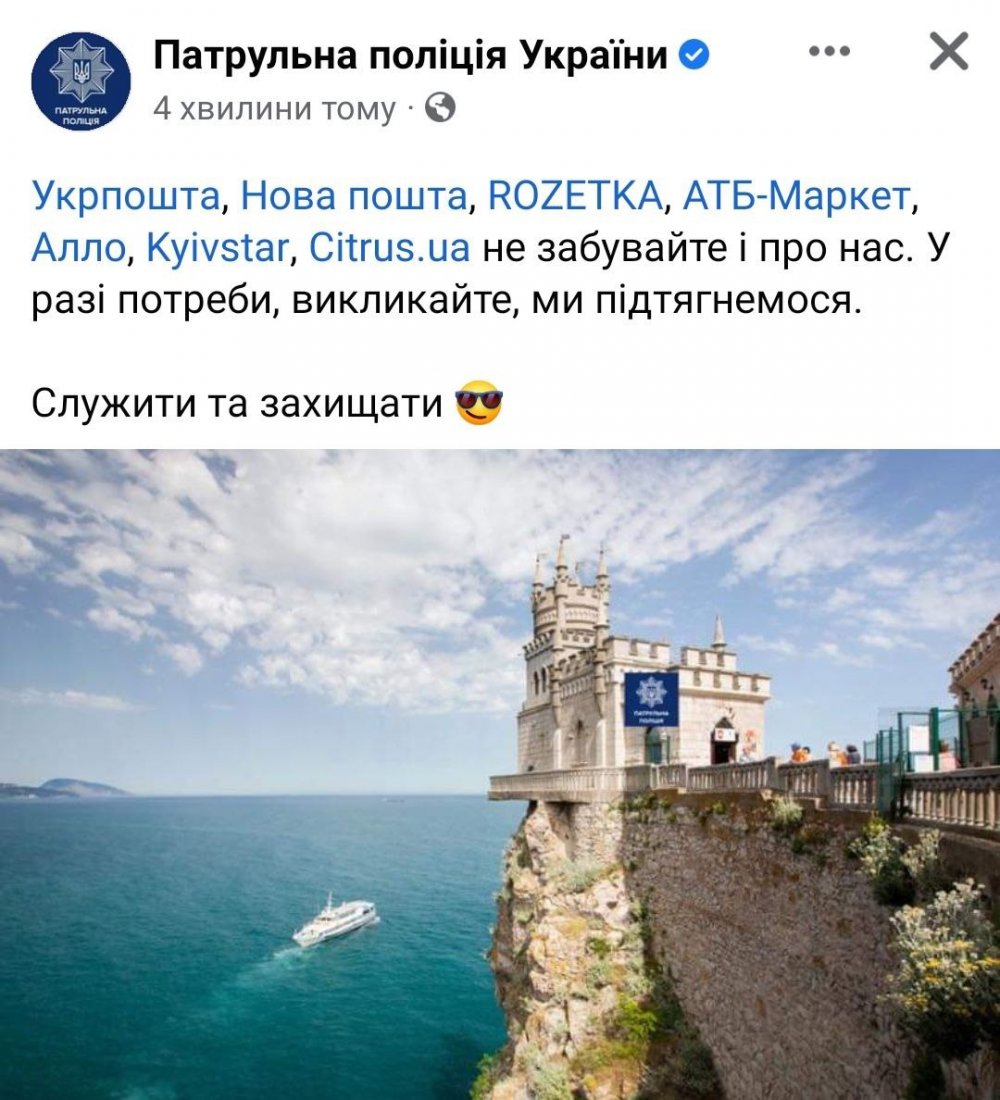The width and height of the screenshot is (1000, 1100).
Task: Open the Укрпошта tagged page link
Action: (126, 195)
